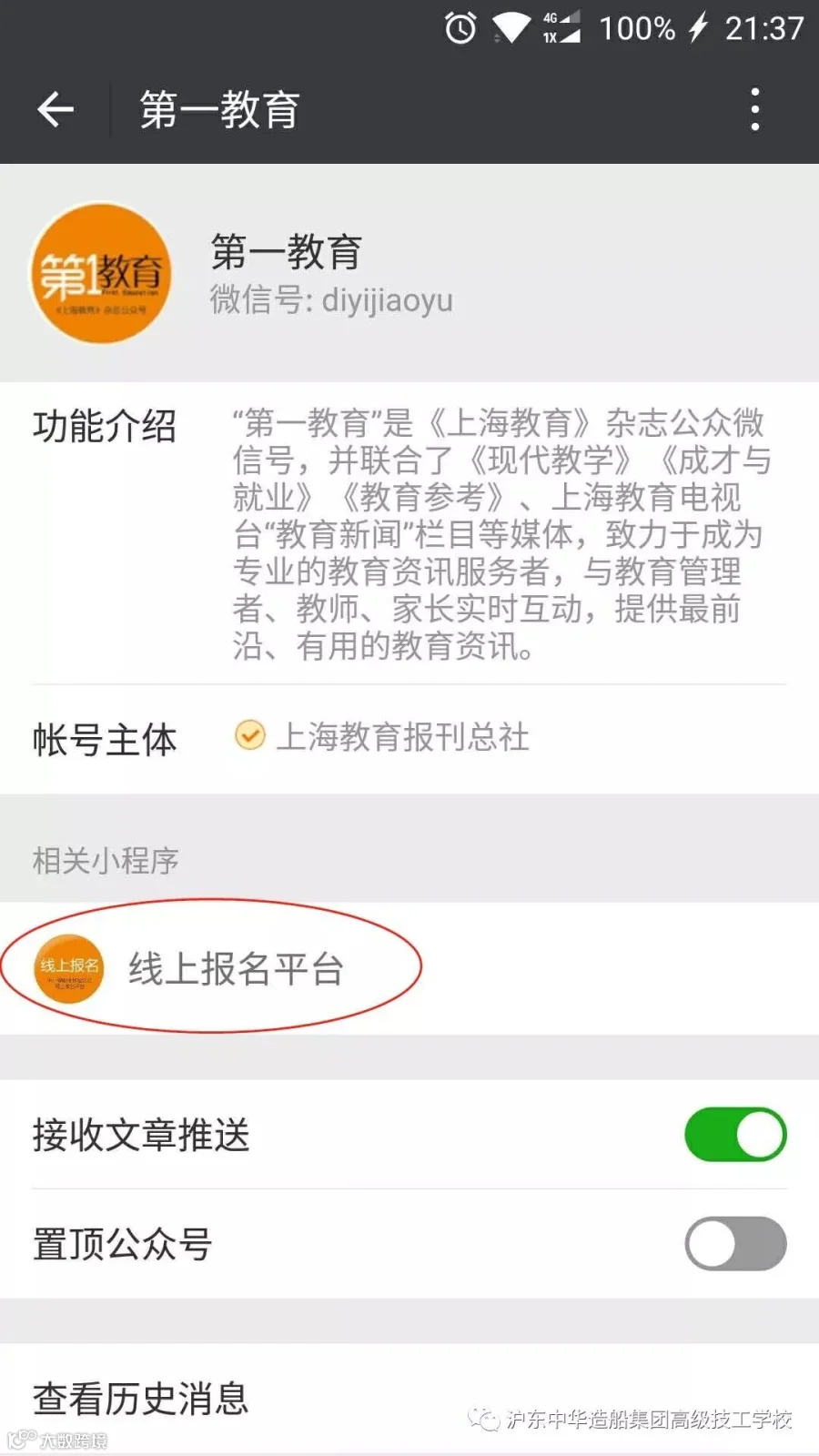Screen dimensions: 819x1456
Task: View the 第一教育 profile avatar
Action: (x=101, y=273)
